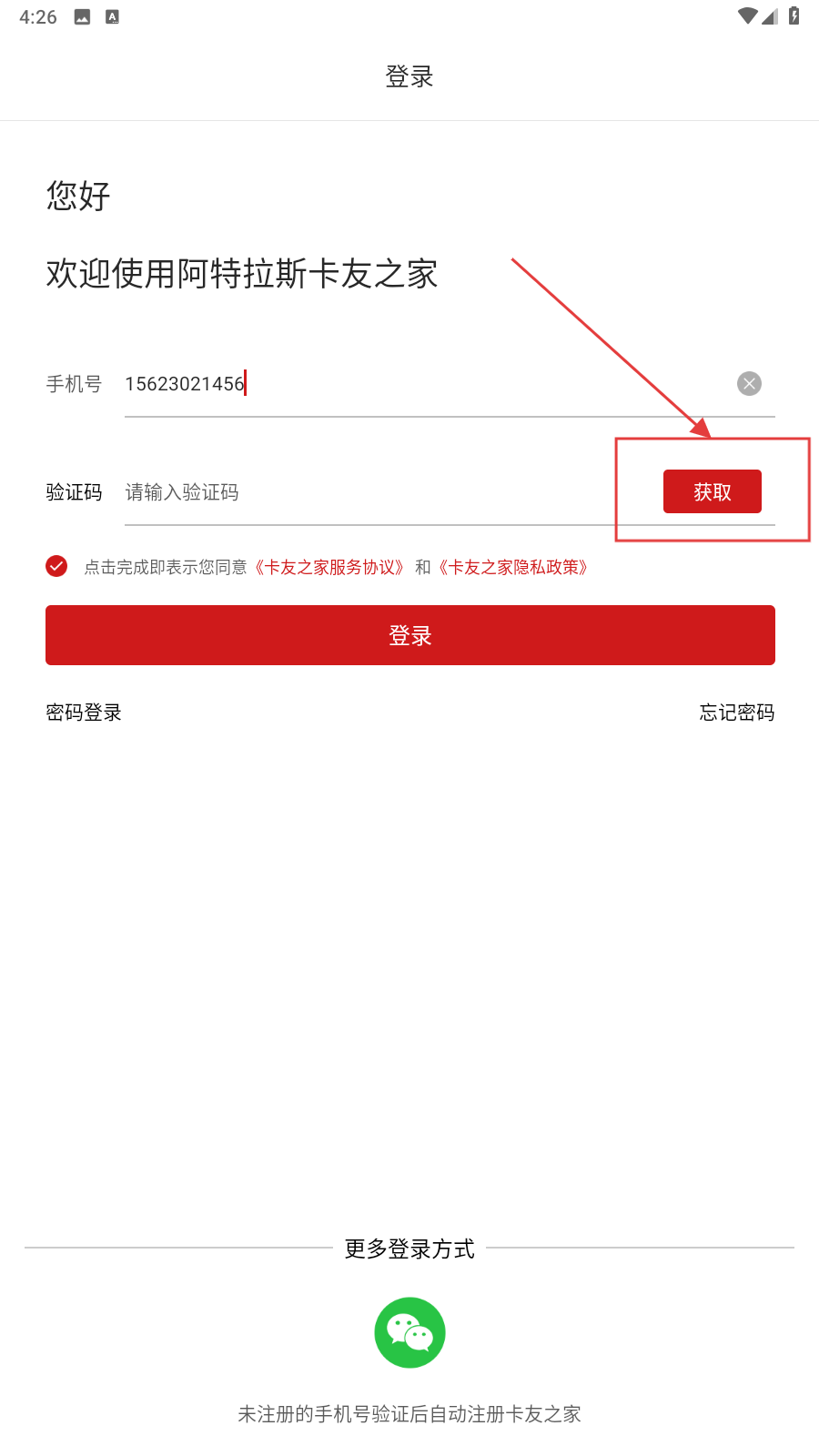Open 忘记密码
Image resolution: width=819 pixels, height=1456 pixels.
[736, 713]
